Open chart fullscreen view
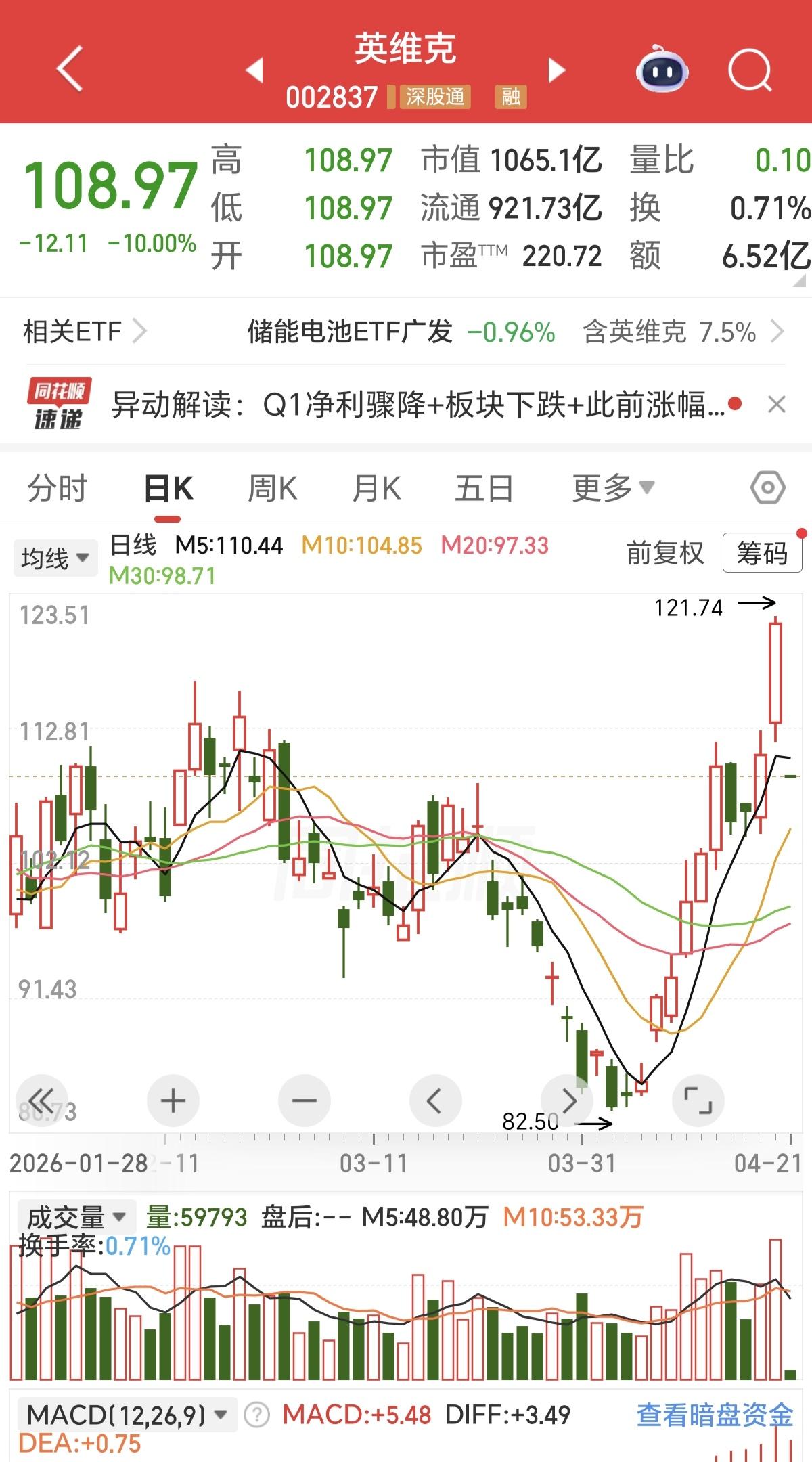This screenshot has height=1462, width=812. click(x=698, y=1101)
